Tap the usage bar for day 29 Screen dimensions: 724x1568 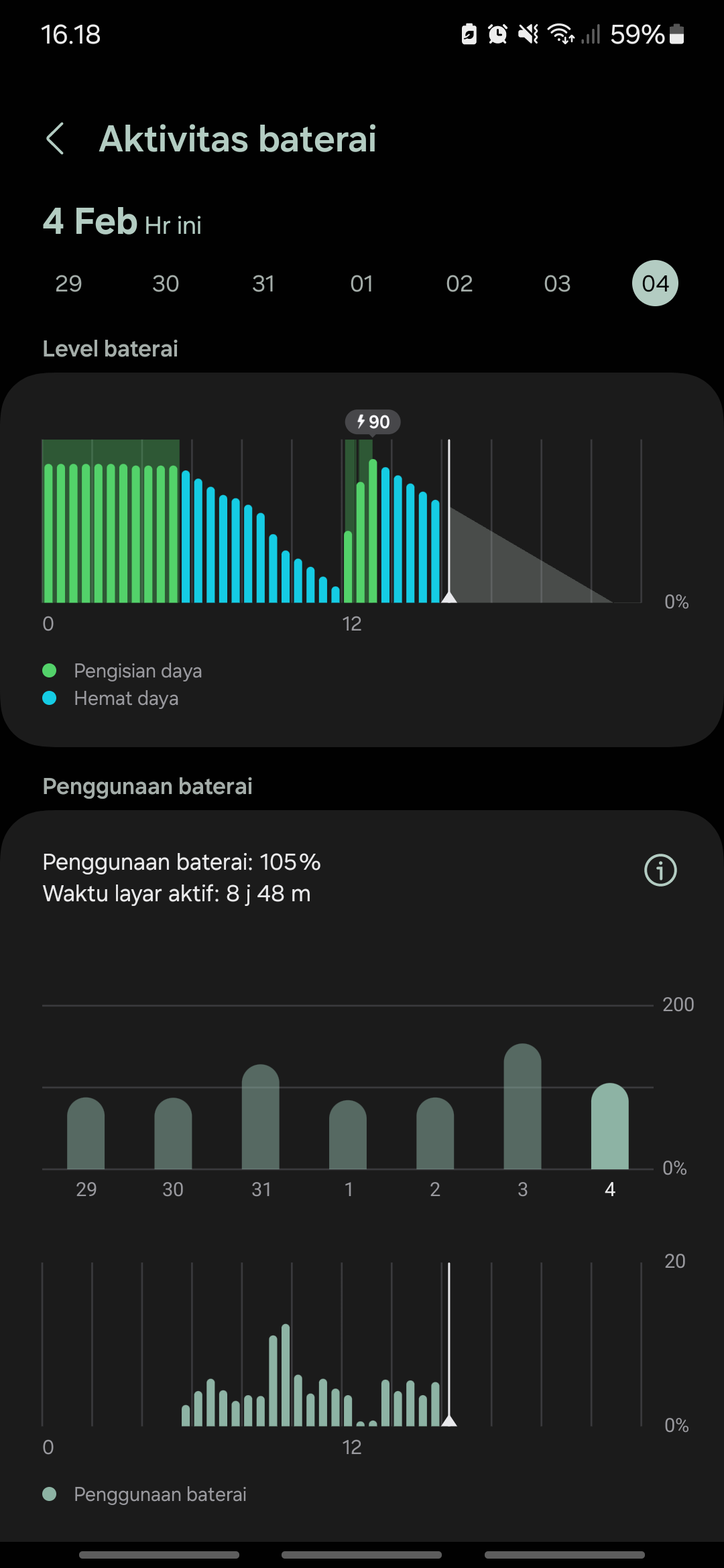[86, 1135]
